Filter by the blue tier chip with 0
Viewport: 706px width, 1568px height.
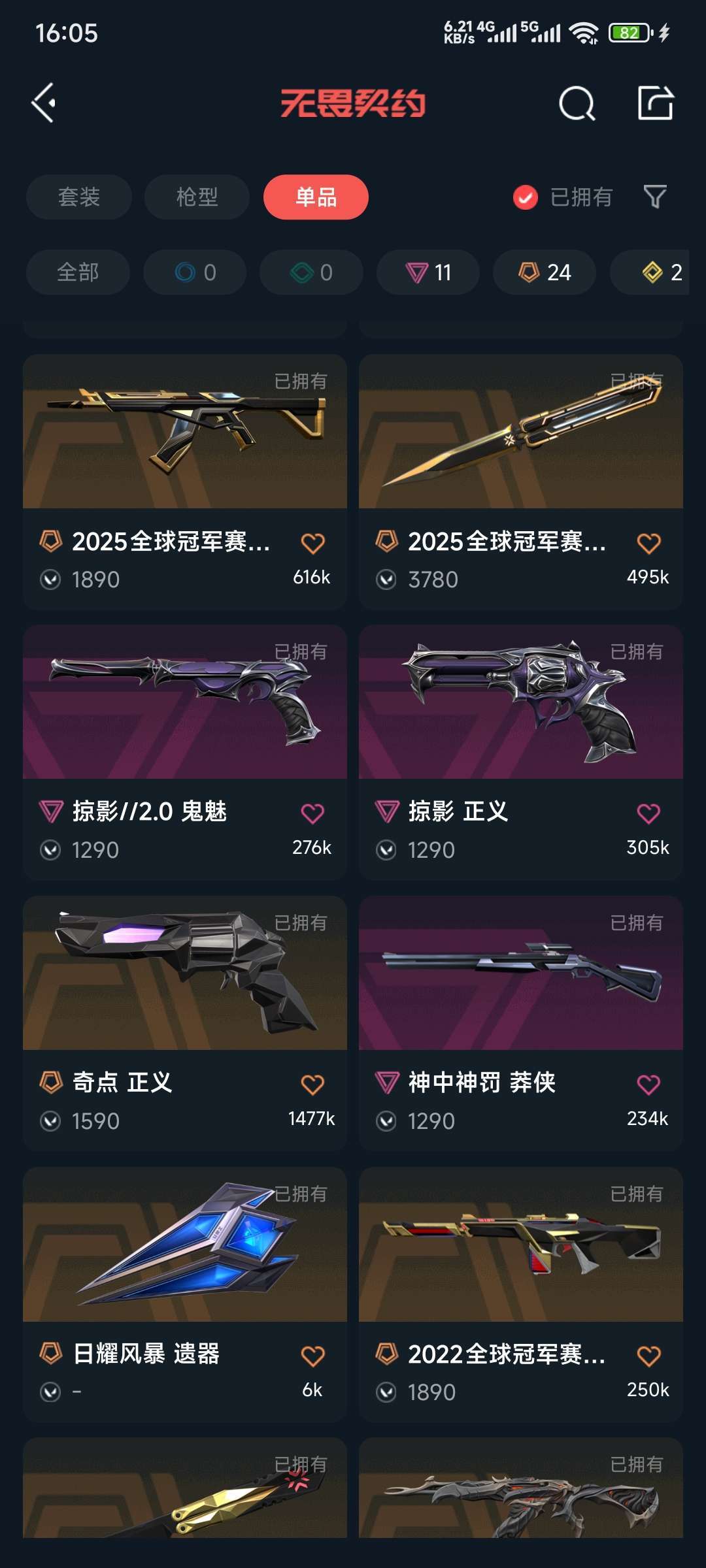(x=195, y=272)
